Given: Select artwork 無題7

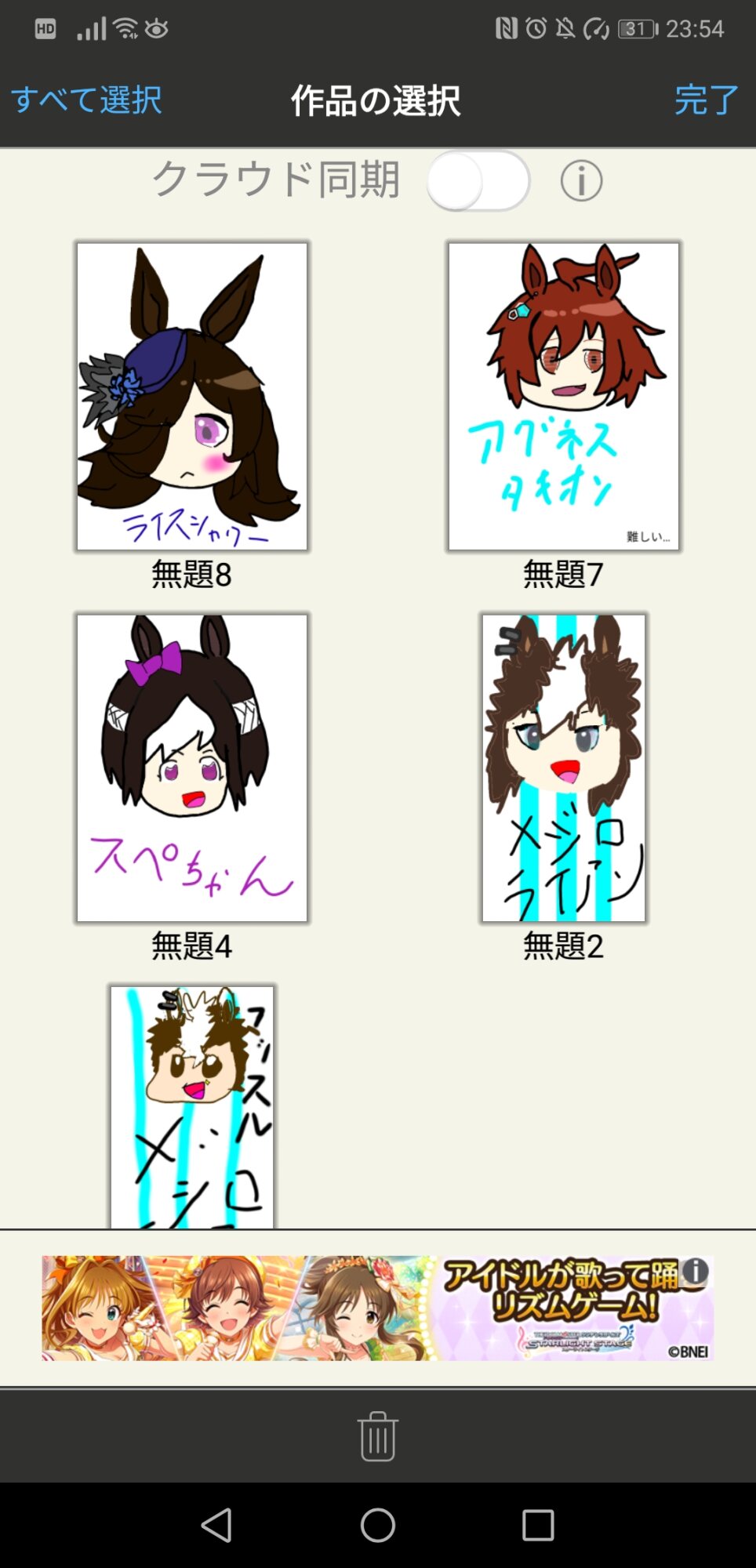Looking at the screenshot, I should point(564,397).
